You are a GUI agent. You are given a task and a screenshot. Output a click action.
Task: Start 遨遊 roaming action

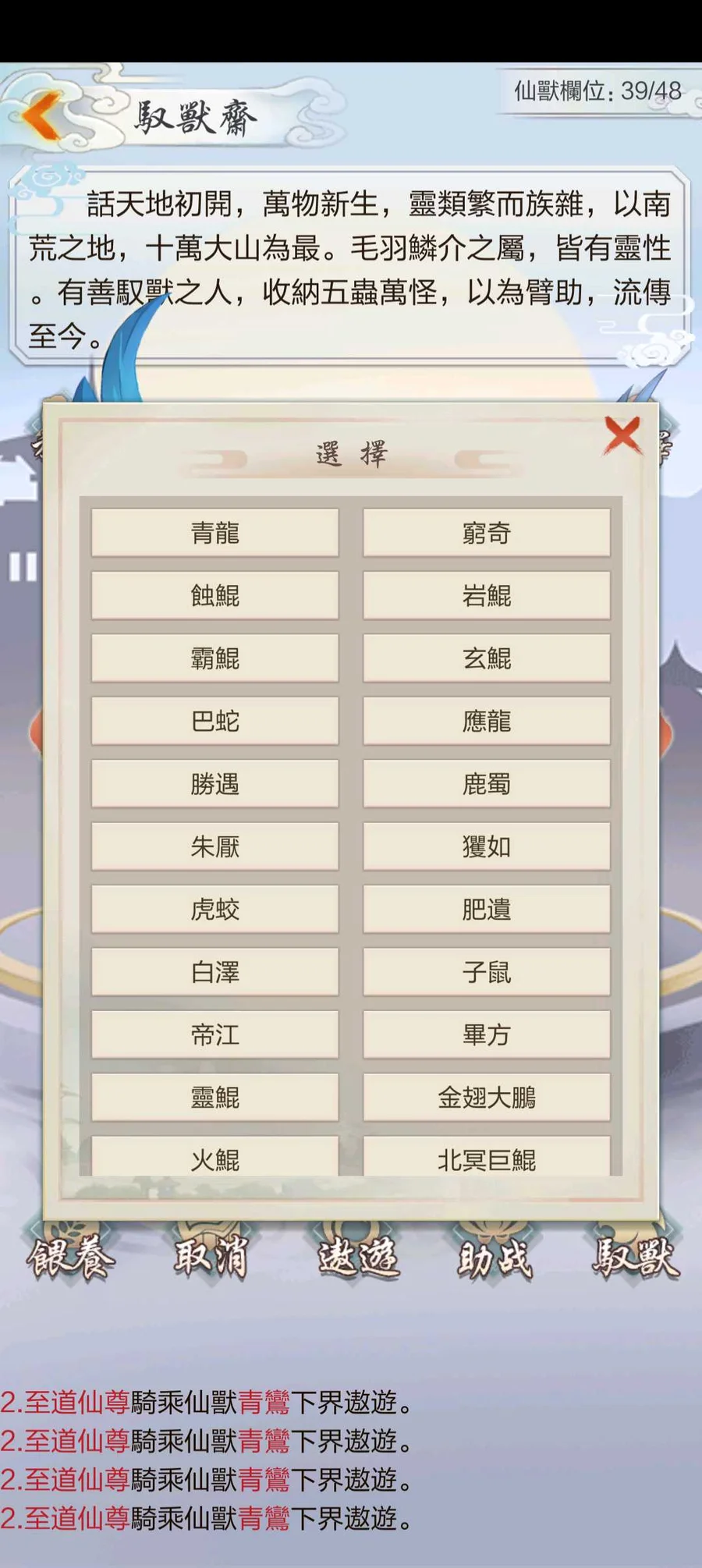click(357, 1258)
